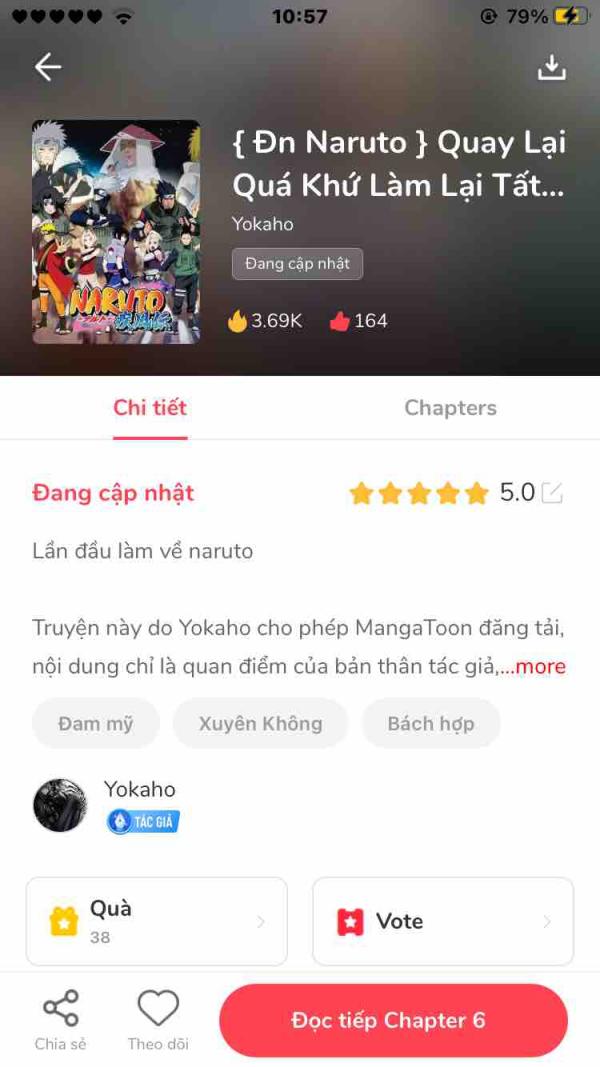This screenshot has height=1067, width=600.
Task: Edit rating via the pencil icon
Action: pos(552,493)
